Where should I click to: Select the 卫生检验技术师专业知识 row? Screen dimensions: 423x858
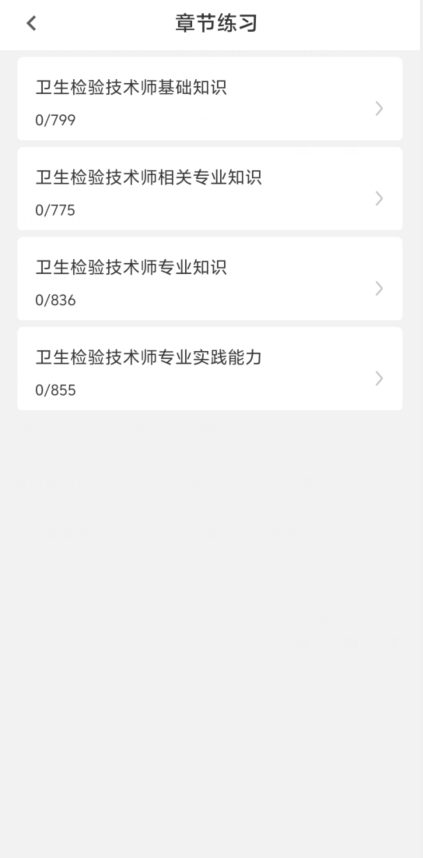click(x=210, y=279)
